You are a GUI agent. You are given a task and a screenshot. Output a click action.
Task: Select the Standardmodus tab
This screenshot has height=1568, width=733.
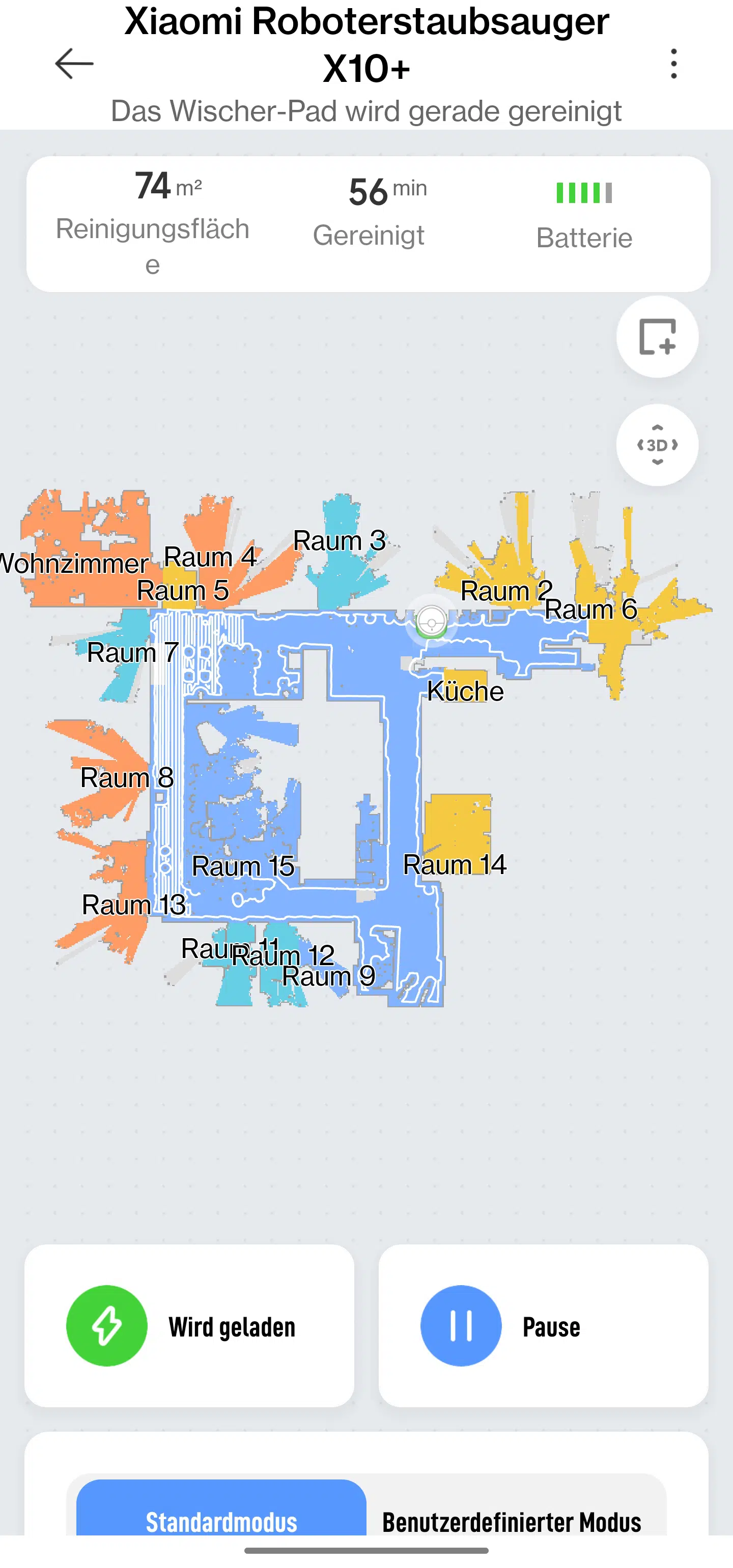tap(221, 1516)
